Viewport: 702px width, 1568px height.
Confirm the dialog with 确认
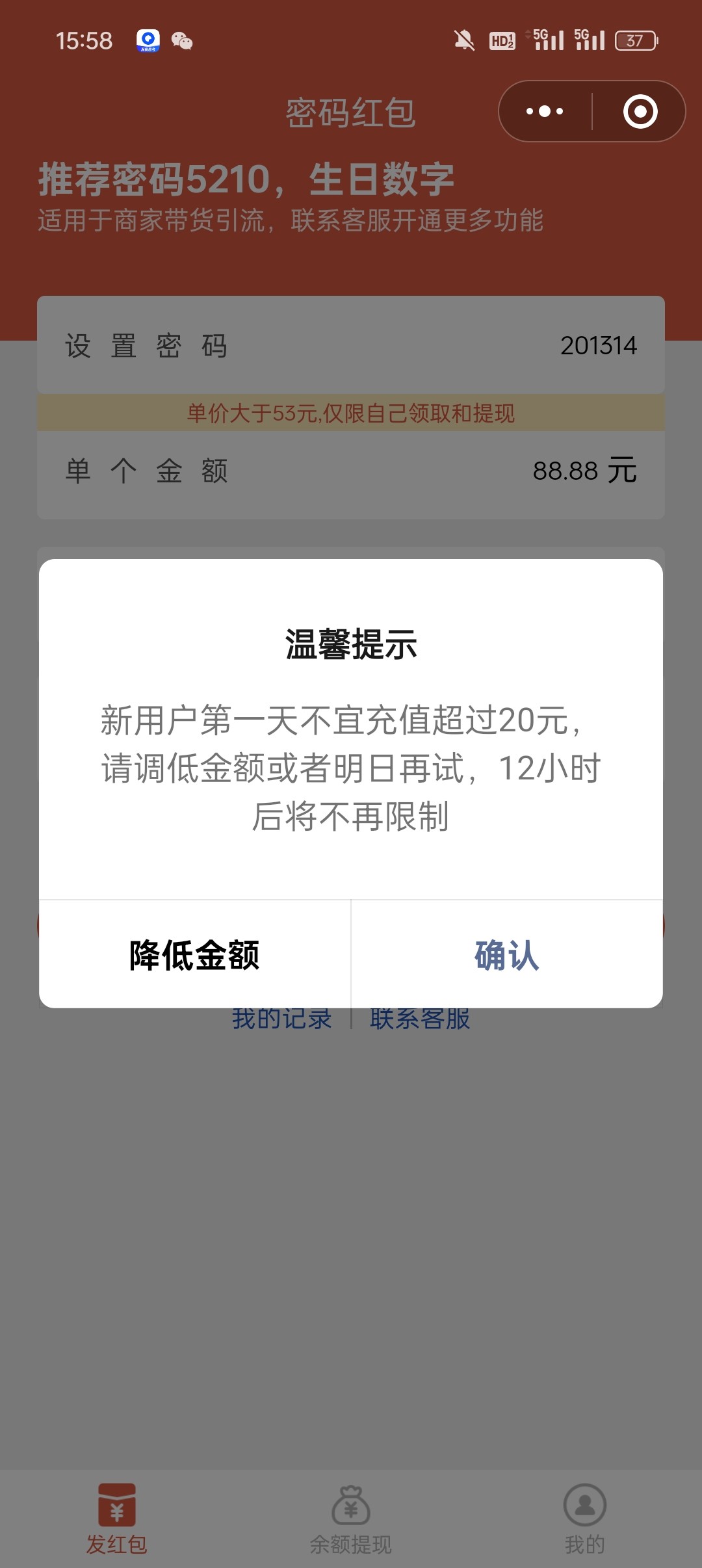[507, 955]
